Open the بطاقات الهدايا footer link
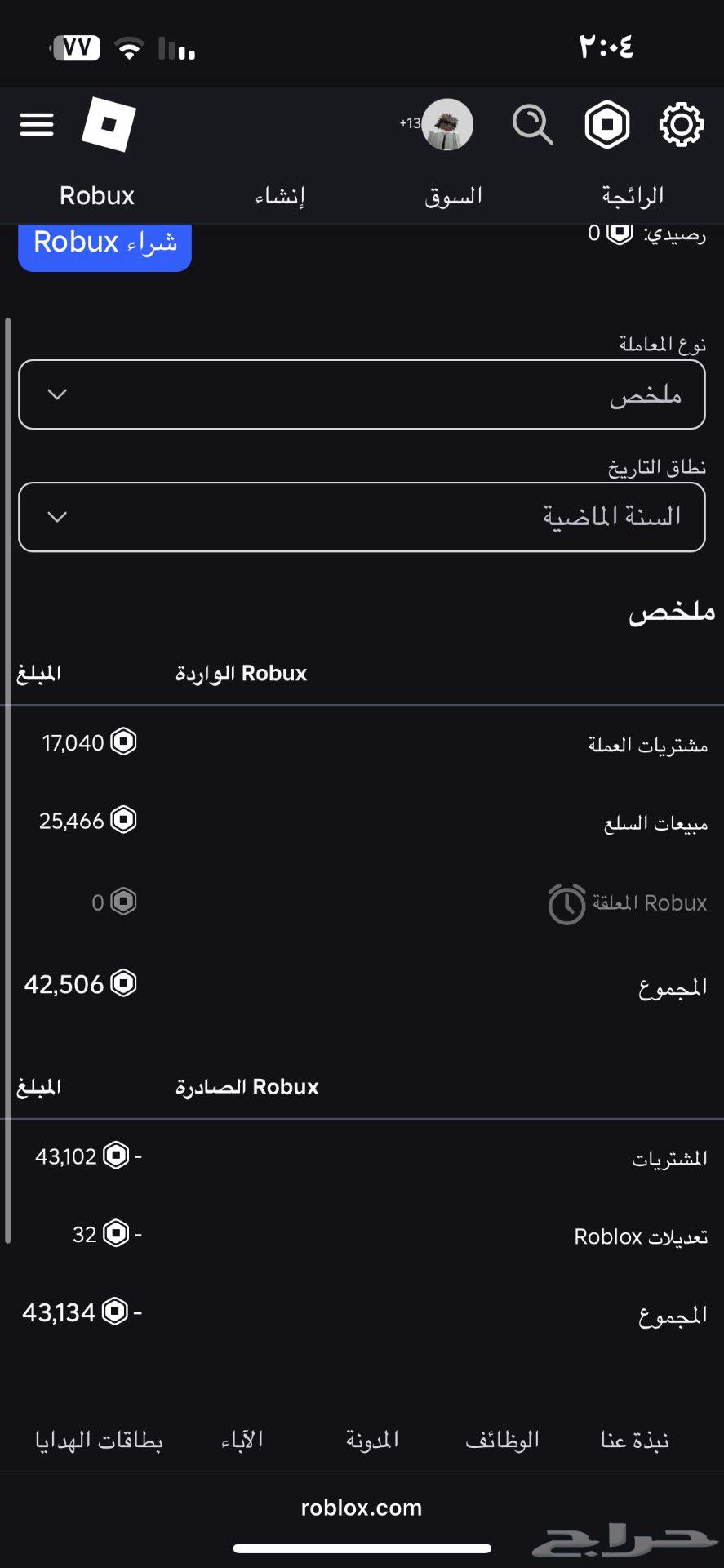The width and height of the screenshot is (724, 1568). [99, 1440]
